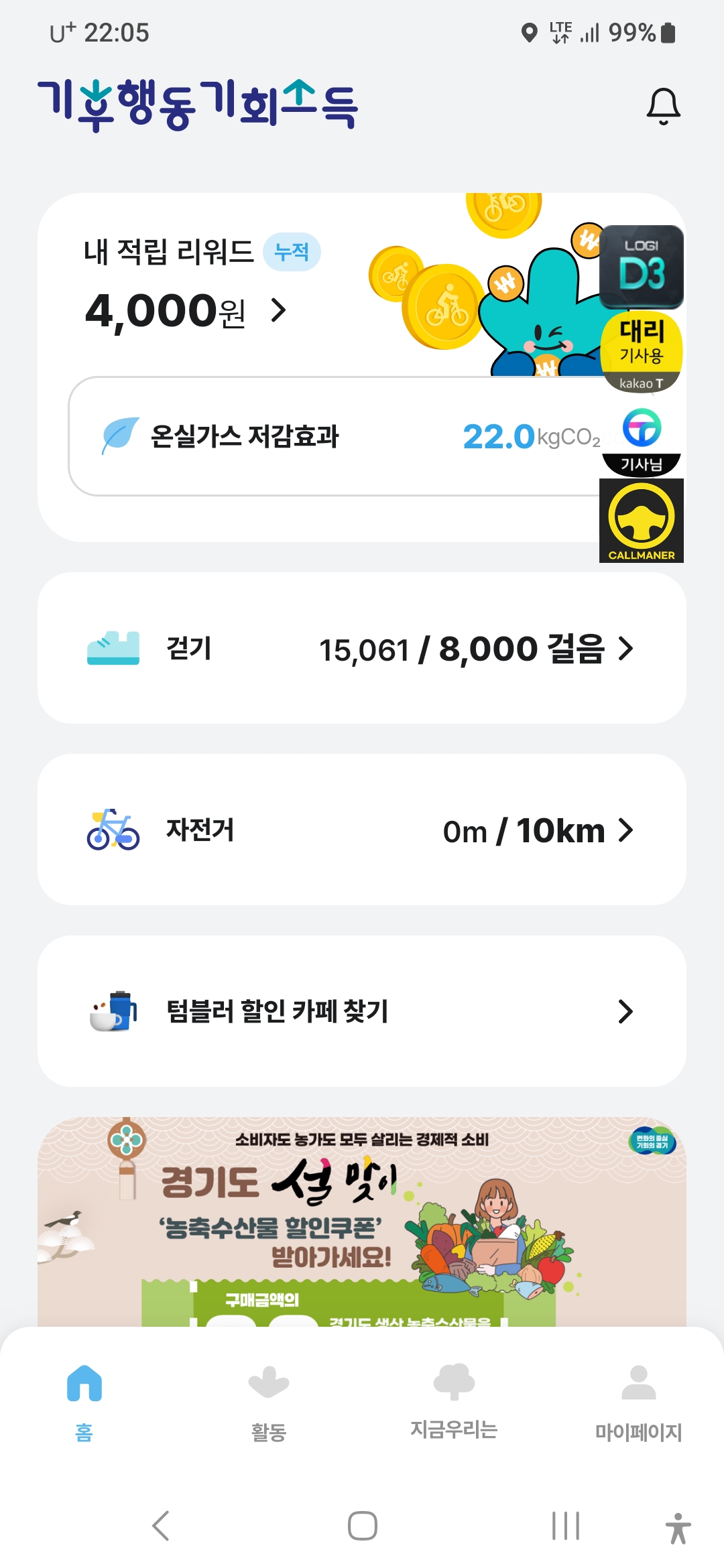Switch to the 마이페이지 tab
The image size is (724, 1568).
pyautogui.click(x=638, y=1402)
